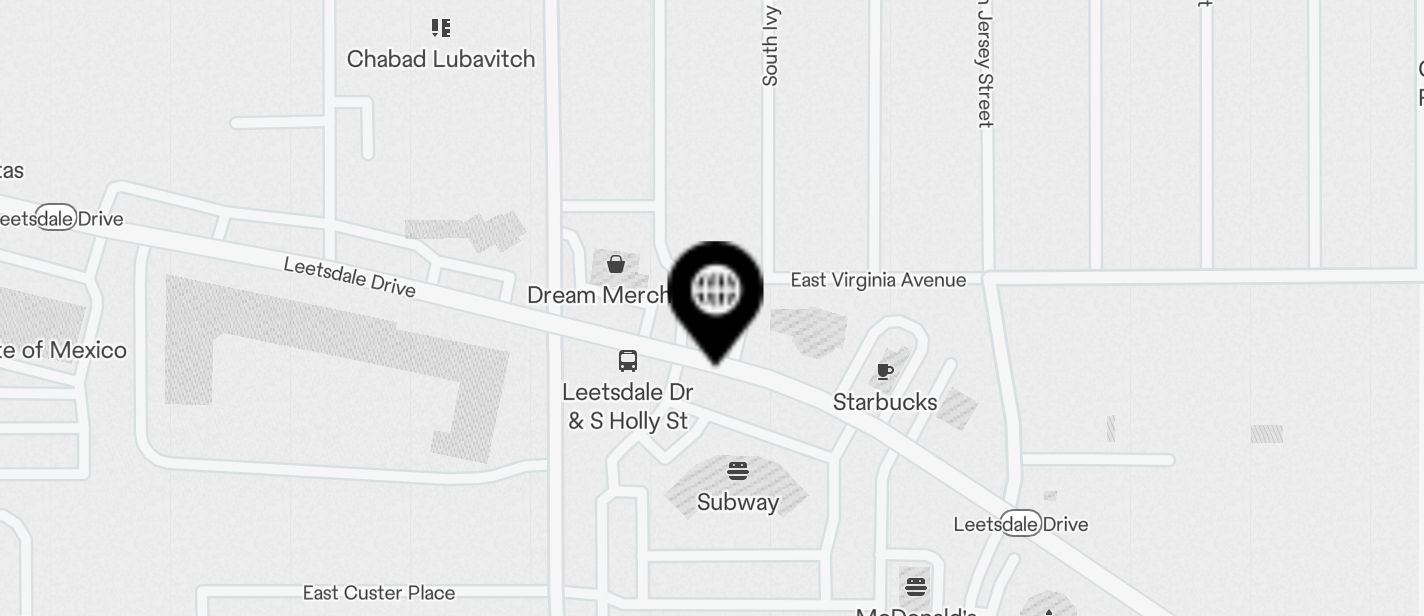
Task: Open Leetsdale Dr & S Holly St bus stop
Action: pos(628,361)
